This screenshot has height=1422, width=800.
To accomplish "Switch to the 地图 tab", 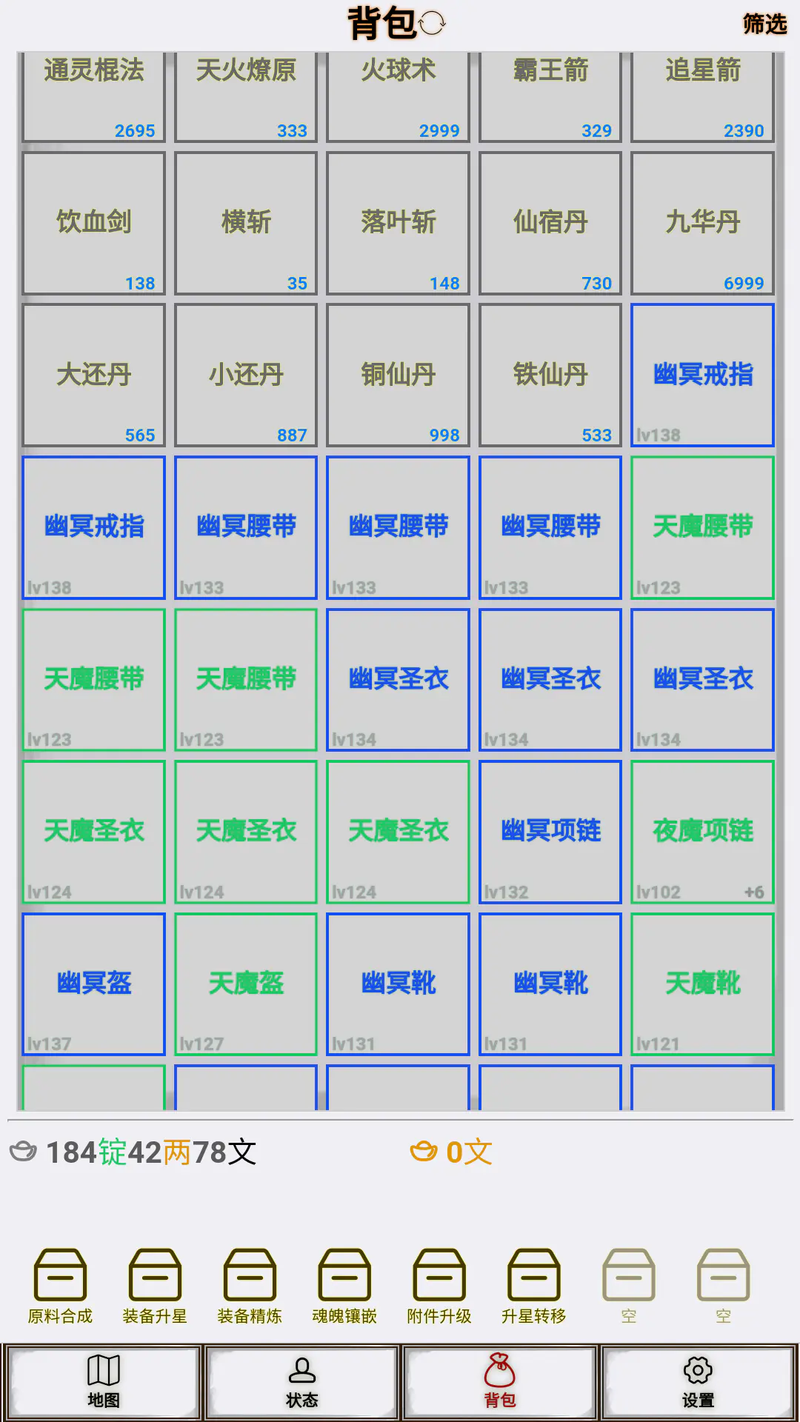I will click(x=103, y=1382).
